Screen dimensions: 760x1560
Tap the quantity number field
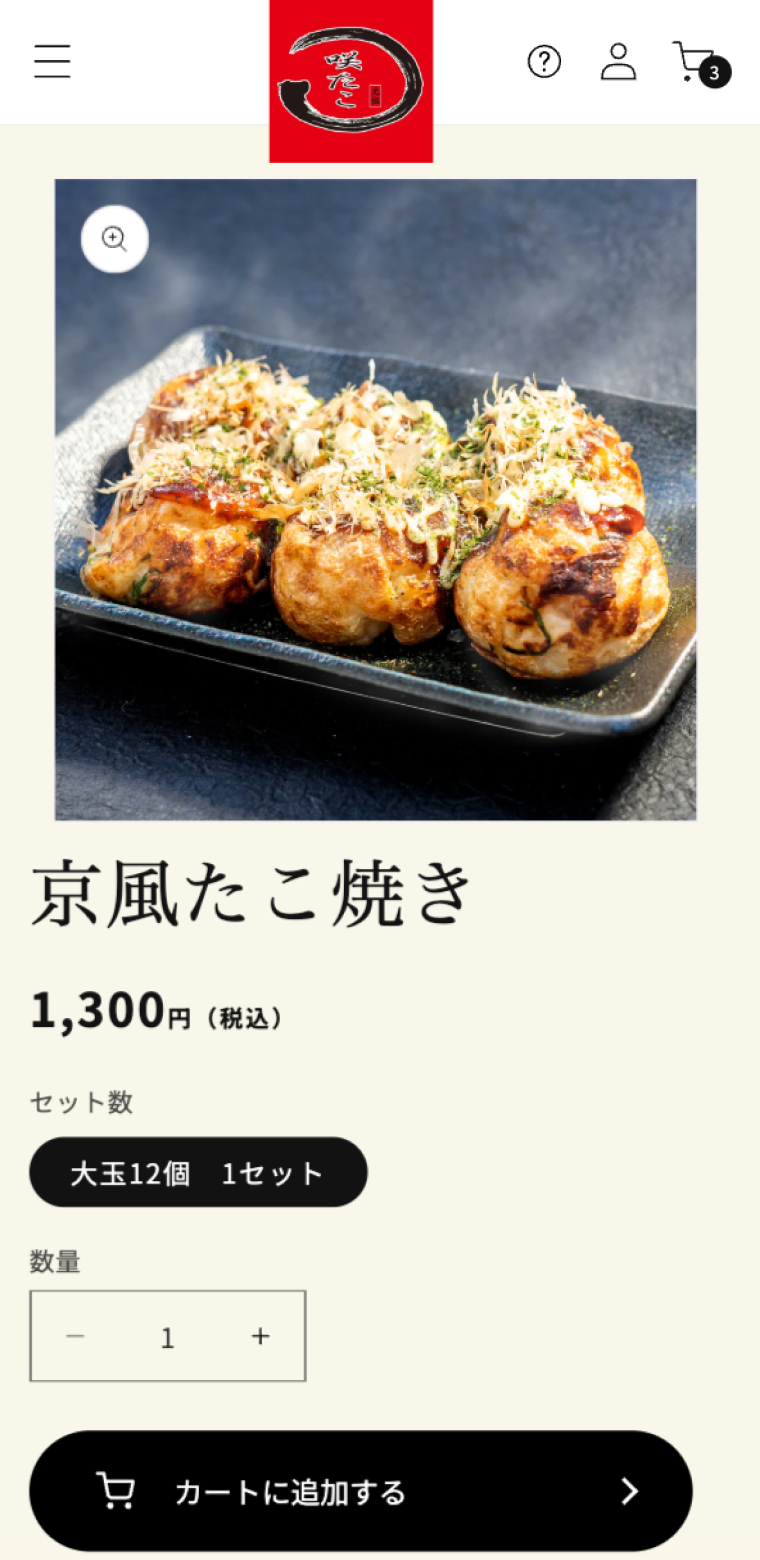coord(168,1337)
